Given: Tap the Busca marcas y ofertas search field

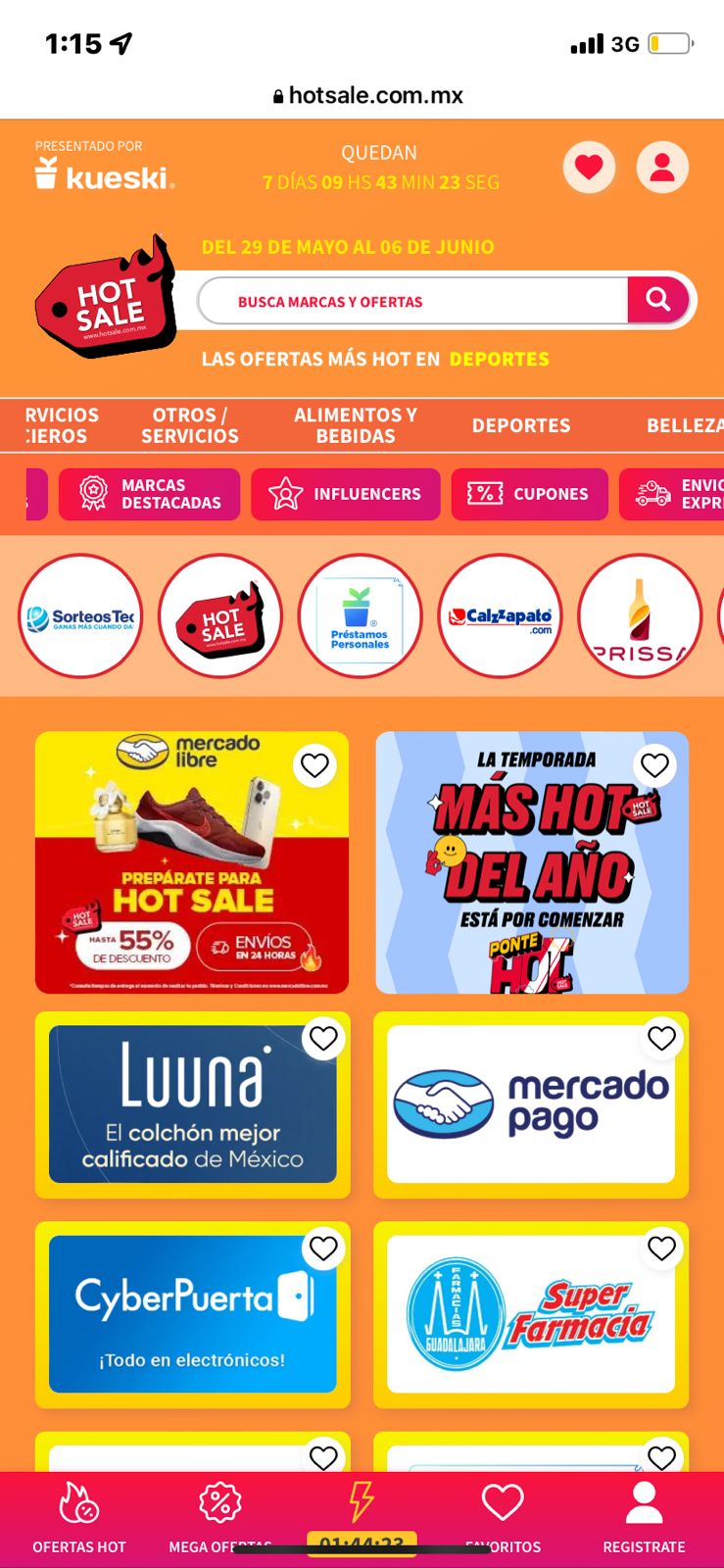Looking at the screenshot, I should point(411,302).
